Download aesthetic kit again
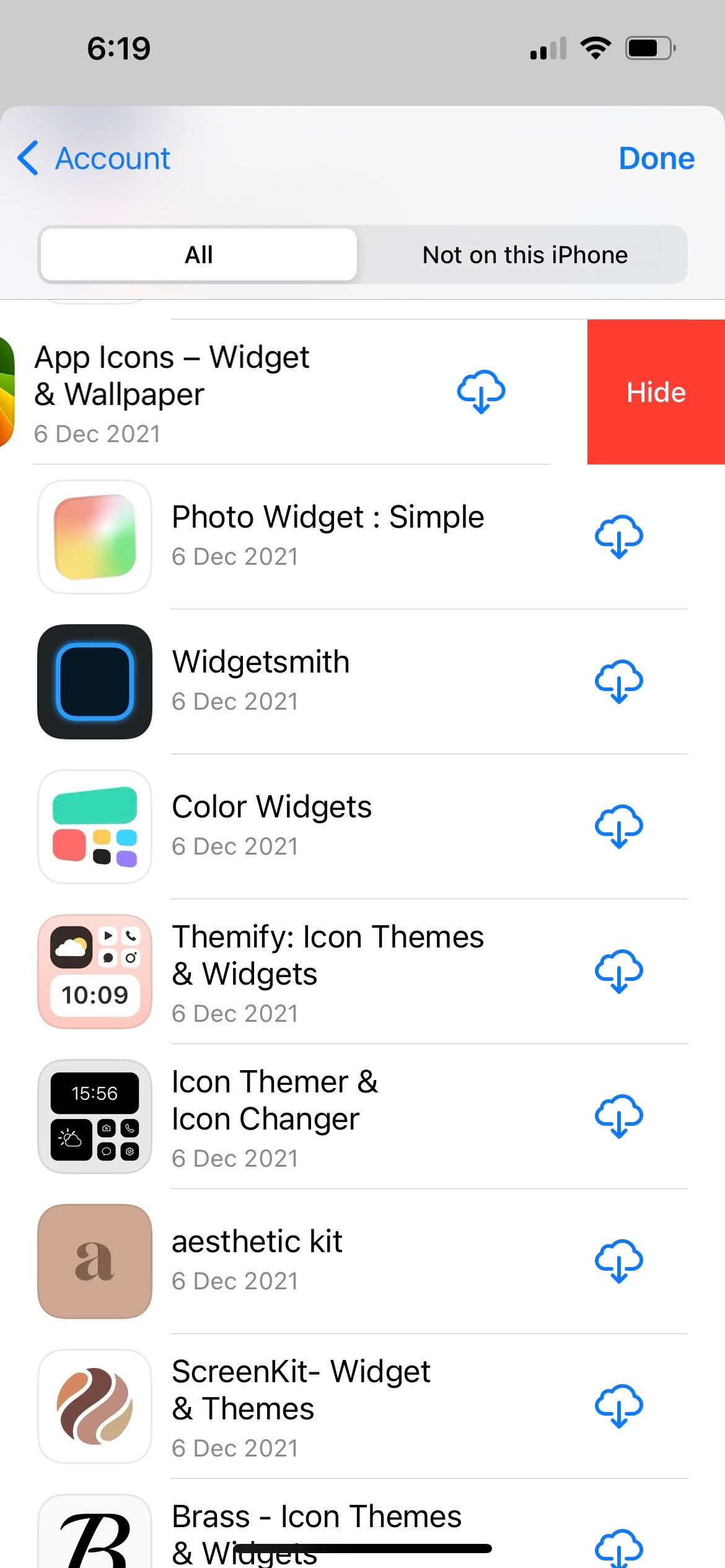This screenshot has height=1568, width=725. point(618,1261)
